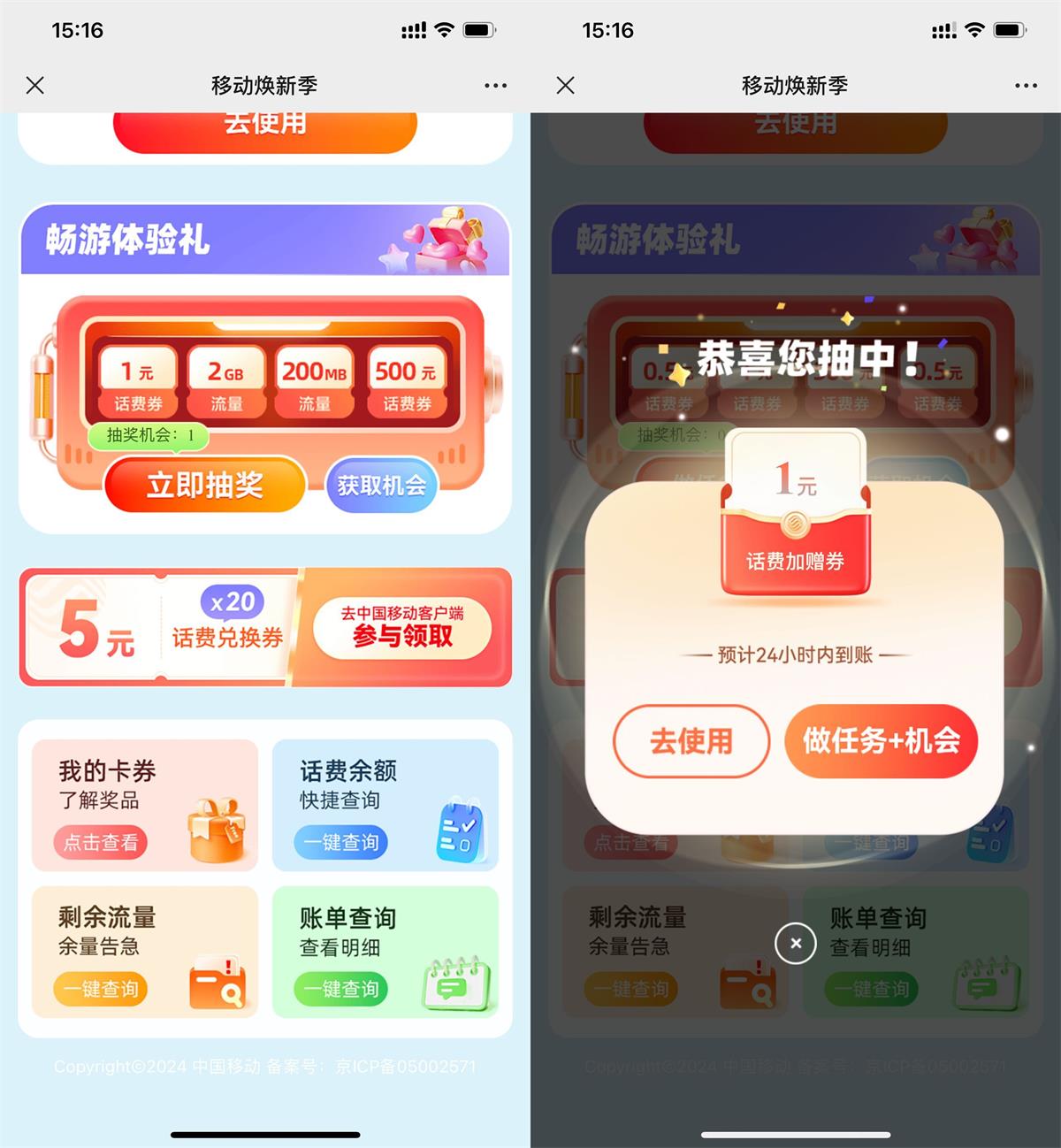
Task: Check 话费余额 with 一键查询
Action: point(341,842)
